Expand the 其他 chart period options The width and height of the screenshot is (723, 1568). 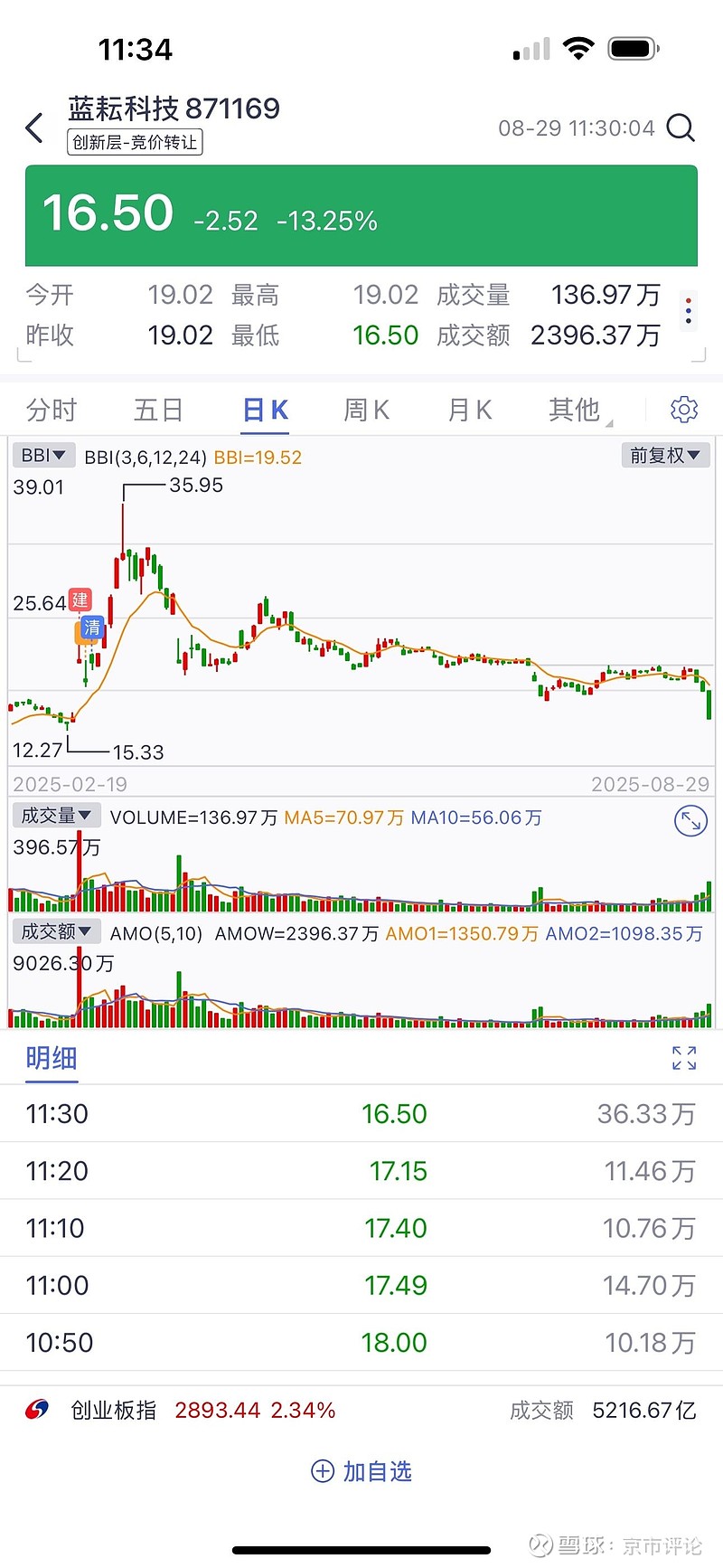coord(577,411)
